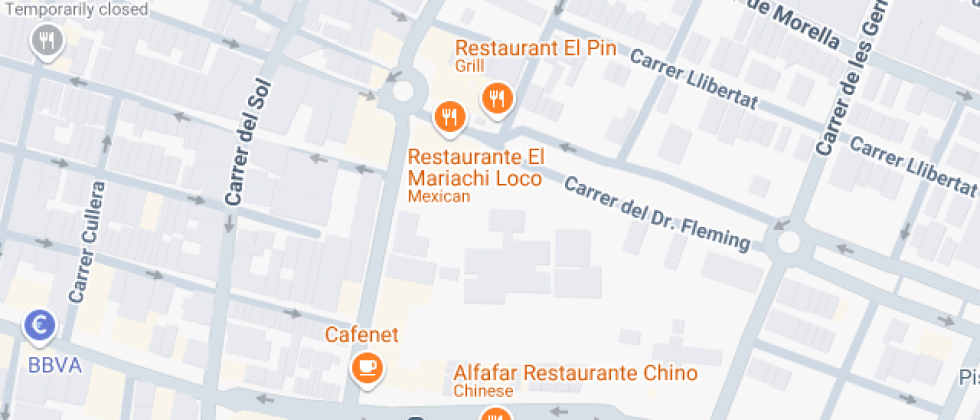
Task: Open the BBVA bank marker
Action: 40,324
